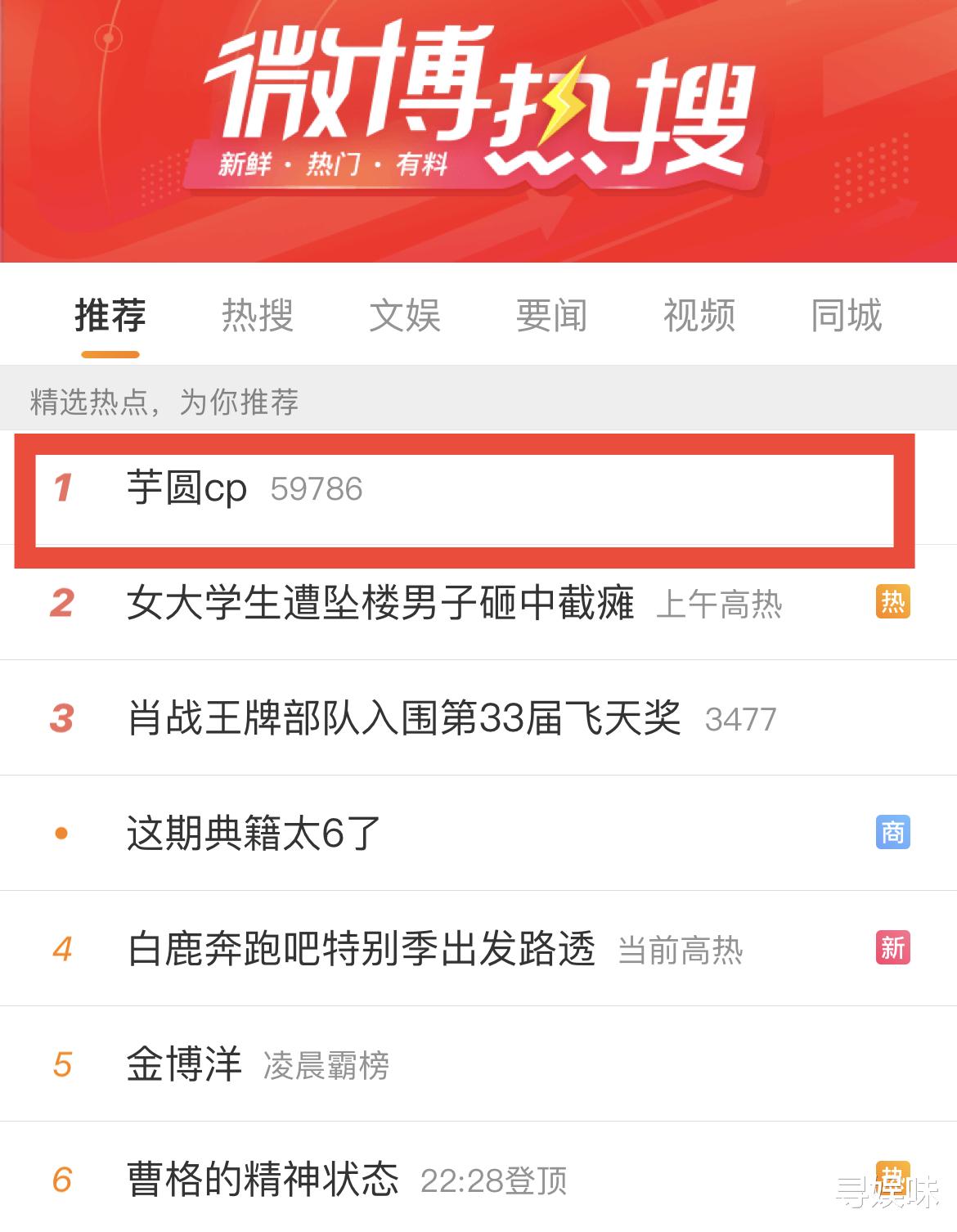
Task: Open the 同城 tab
Action: point(846,317)
